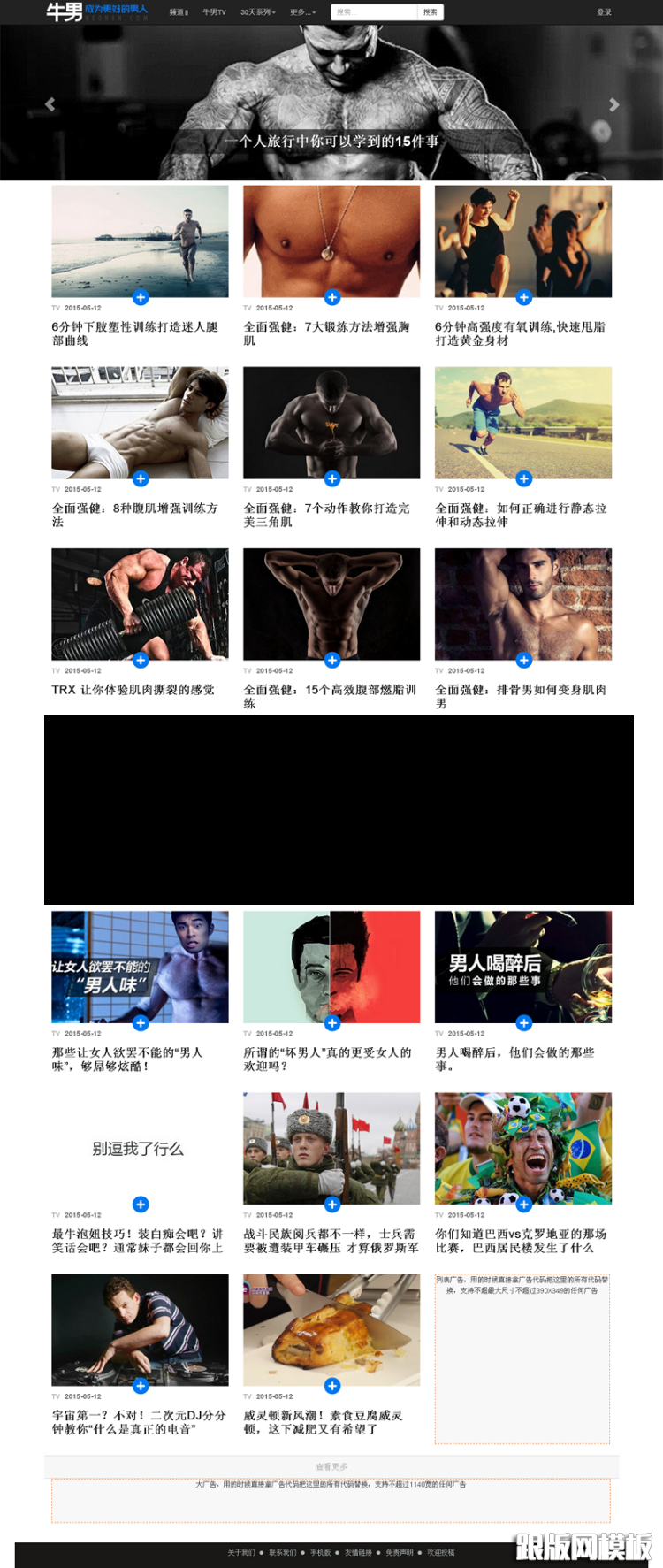The width and height of the screenshot is (663, 1568).
Task: Click inside the search input field
Action: coord(371,12)
